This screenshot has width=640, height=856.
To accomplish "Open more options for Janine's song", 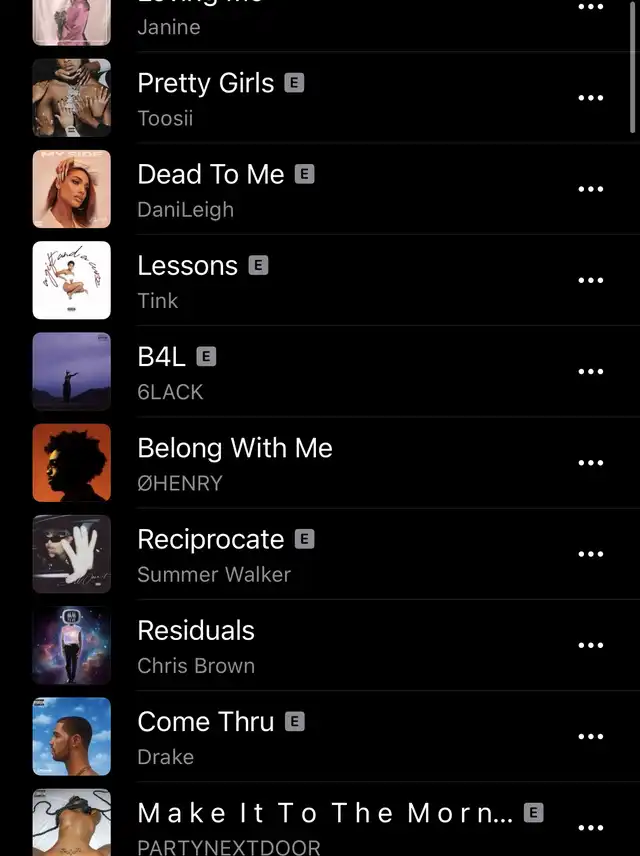I will pyautogui.click(x=591, y=7).
